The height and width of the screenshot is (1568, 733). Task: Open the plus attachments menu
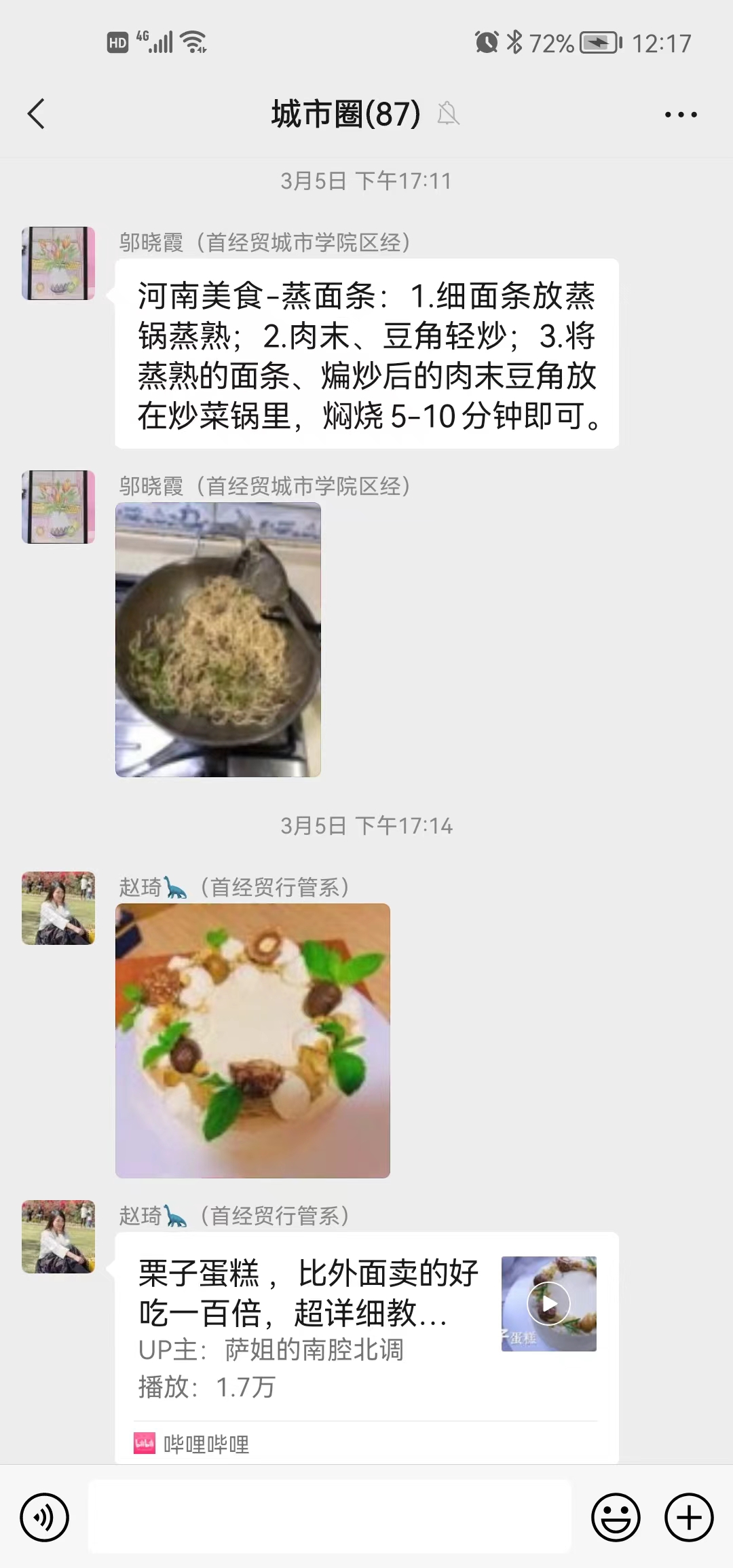click(689, 1517)
